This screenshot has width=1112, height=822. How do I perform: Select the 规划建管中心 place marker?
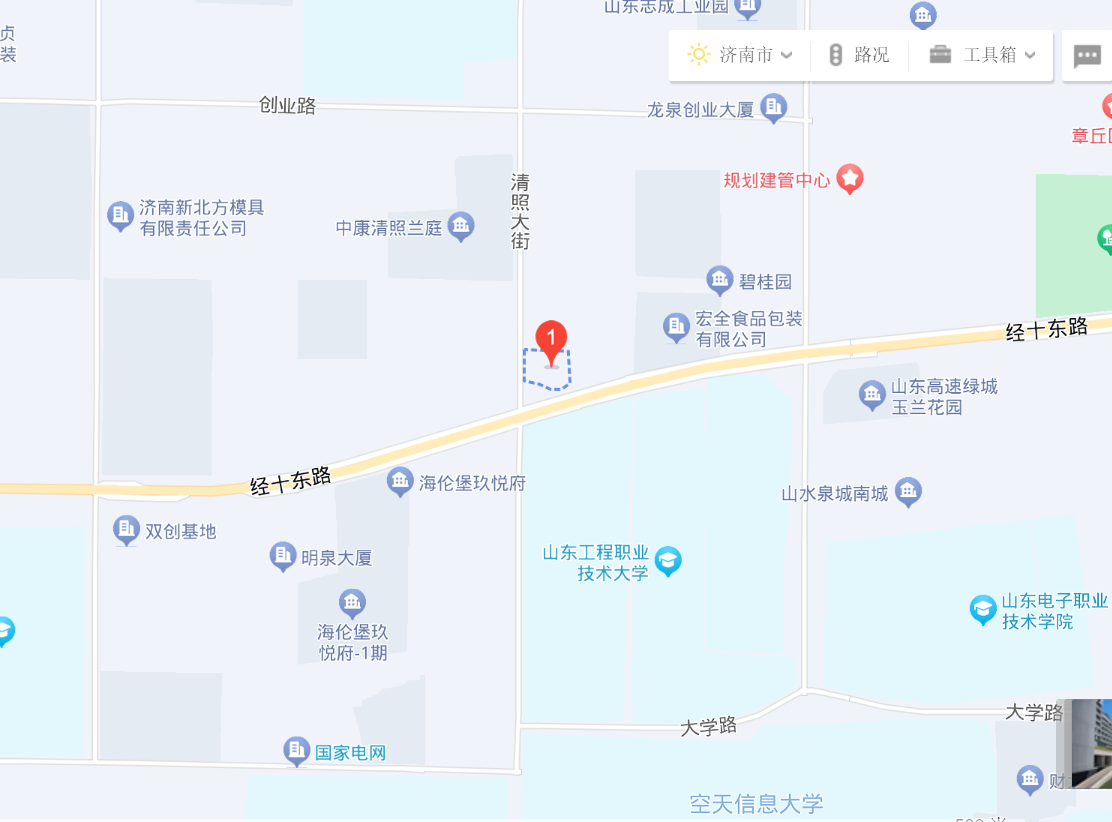click(850, 178)
